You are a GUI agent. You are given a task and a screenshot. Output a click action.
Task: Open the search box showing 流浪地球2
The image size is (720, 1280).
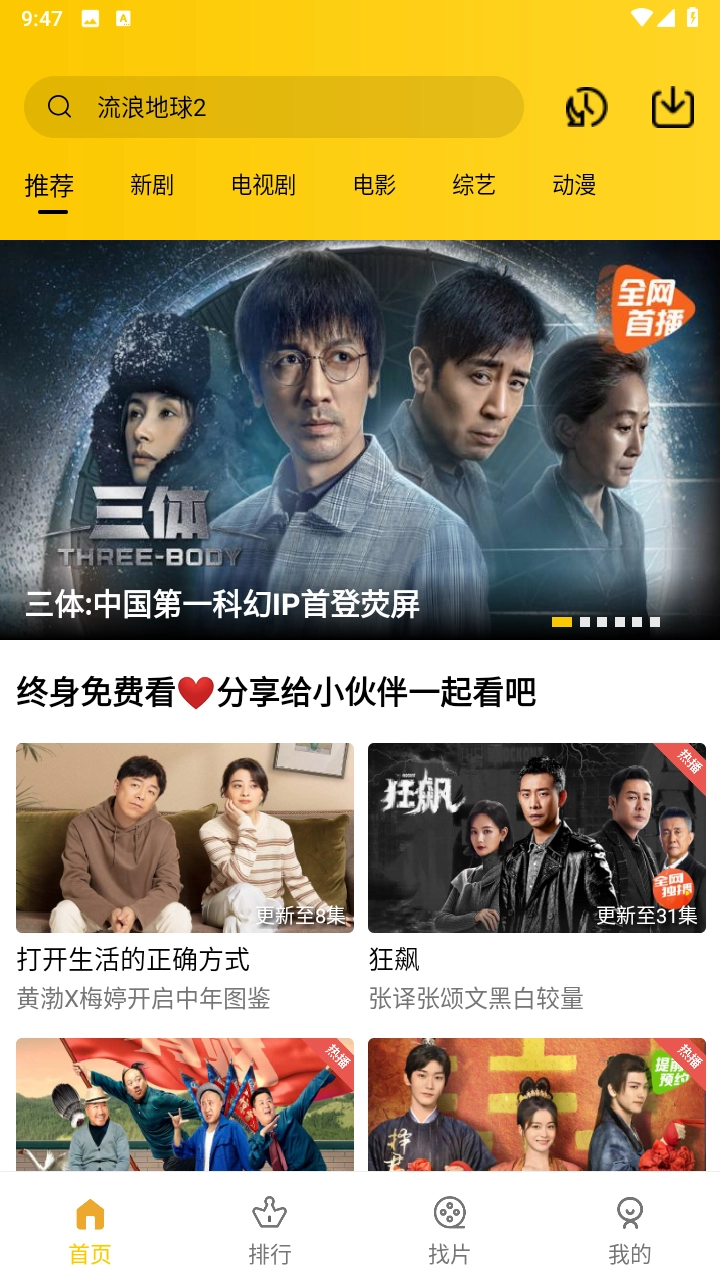coord(273,107)
